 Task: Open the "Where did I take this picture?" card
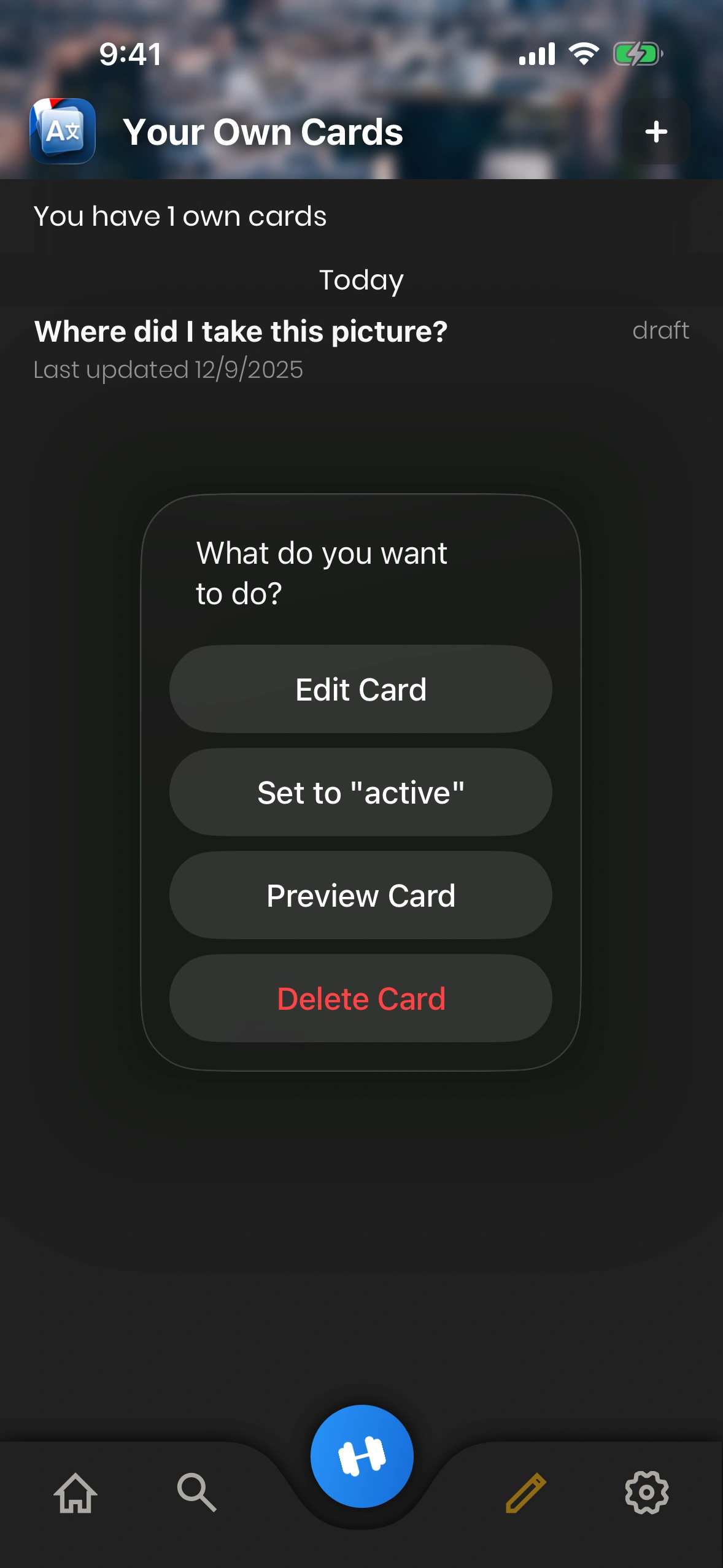pos(241,347)
